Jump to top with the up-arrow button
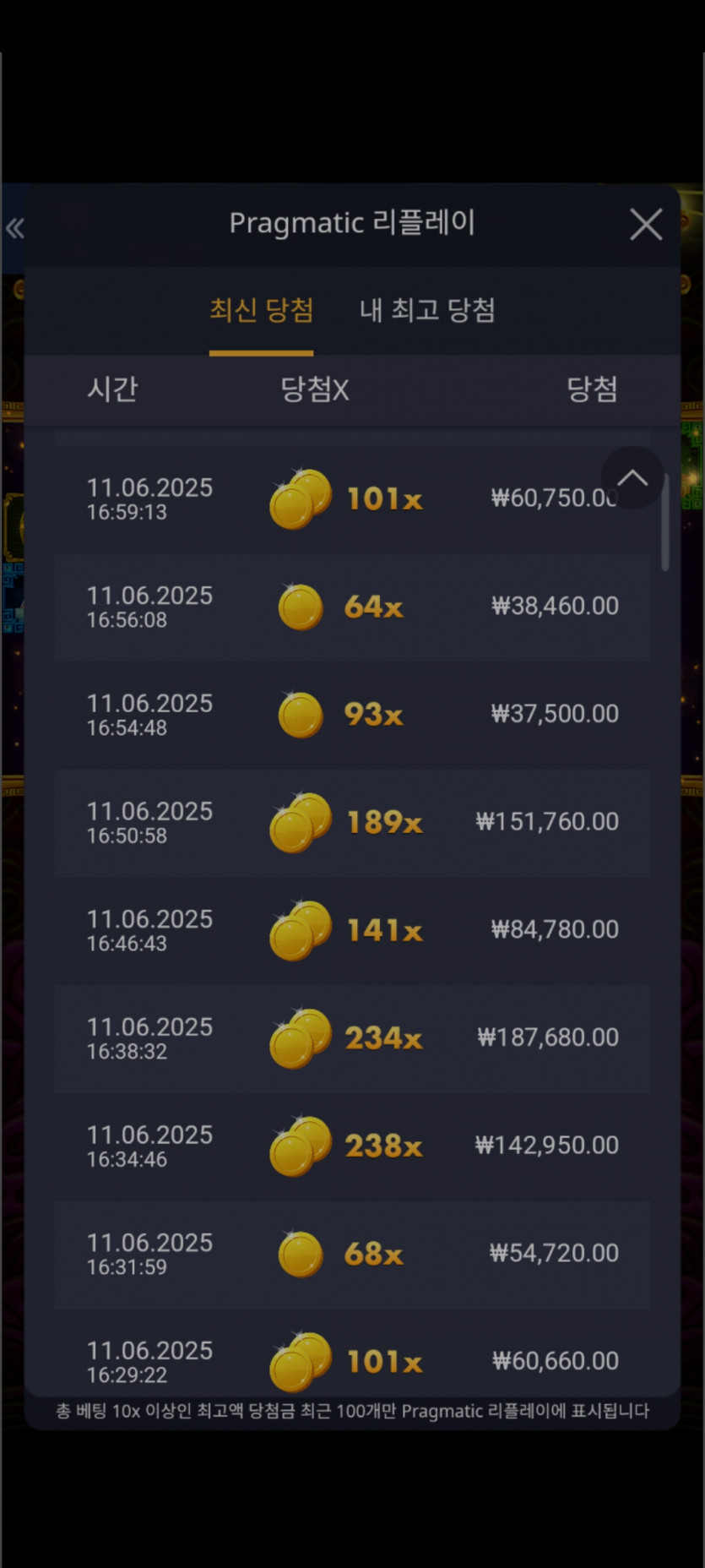 point(632,478)
